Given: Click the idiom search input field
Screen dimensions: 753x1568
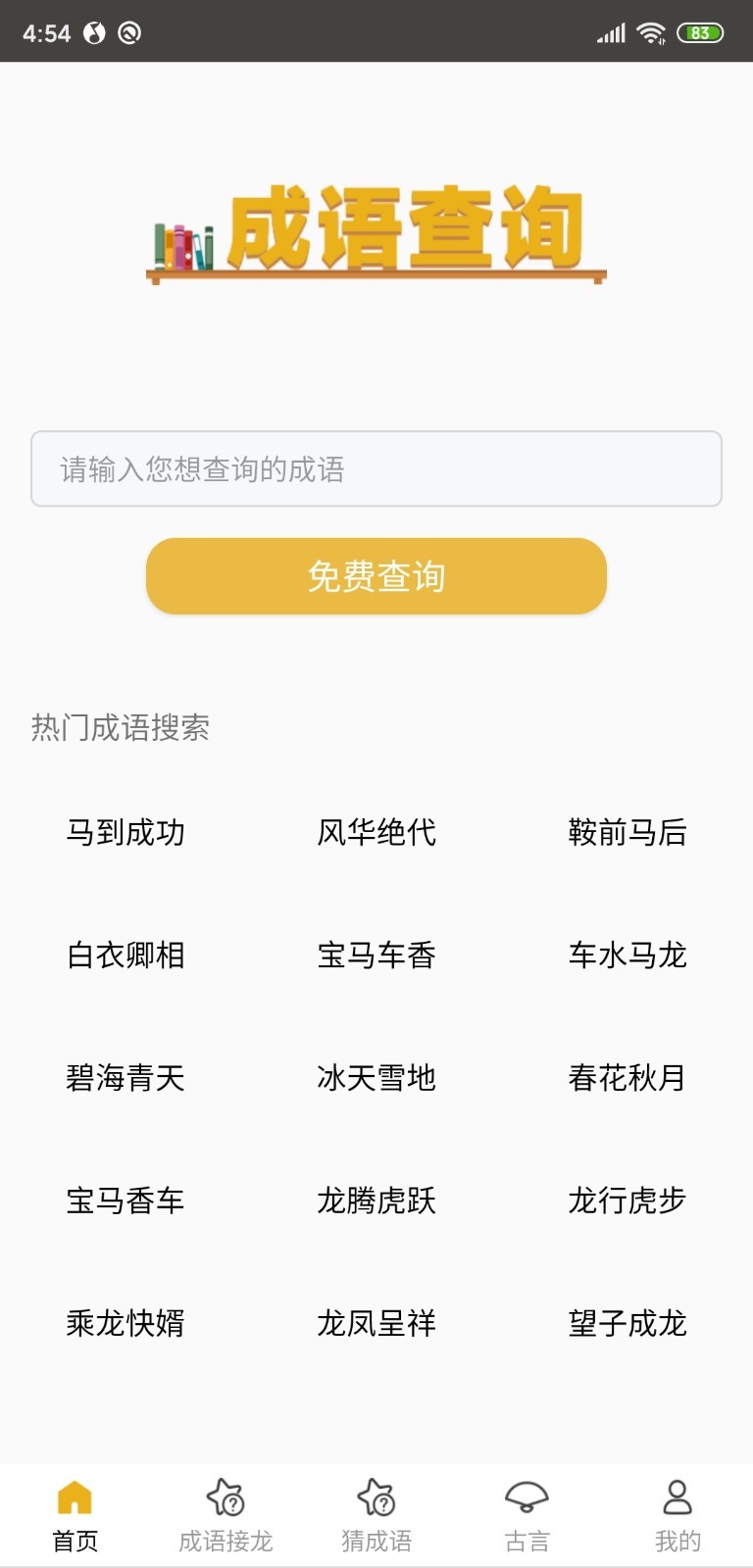Looking at the screenshot, I should (376, 469).
